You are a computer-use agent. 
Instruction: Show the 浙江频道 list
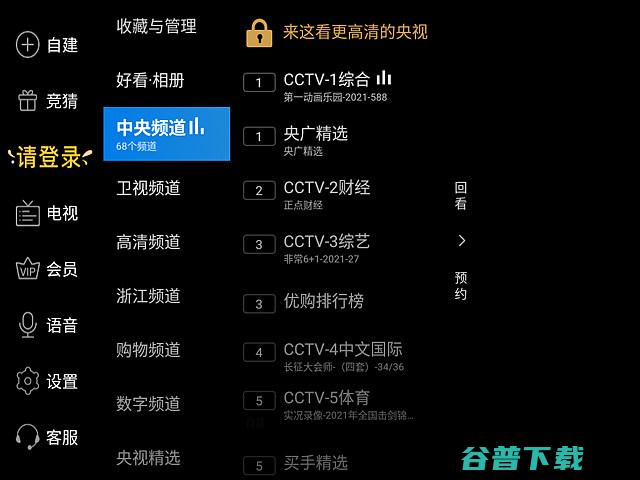click(x=148, y=296)
